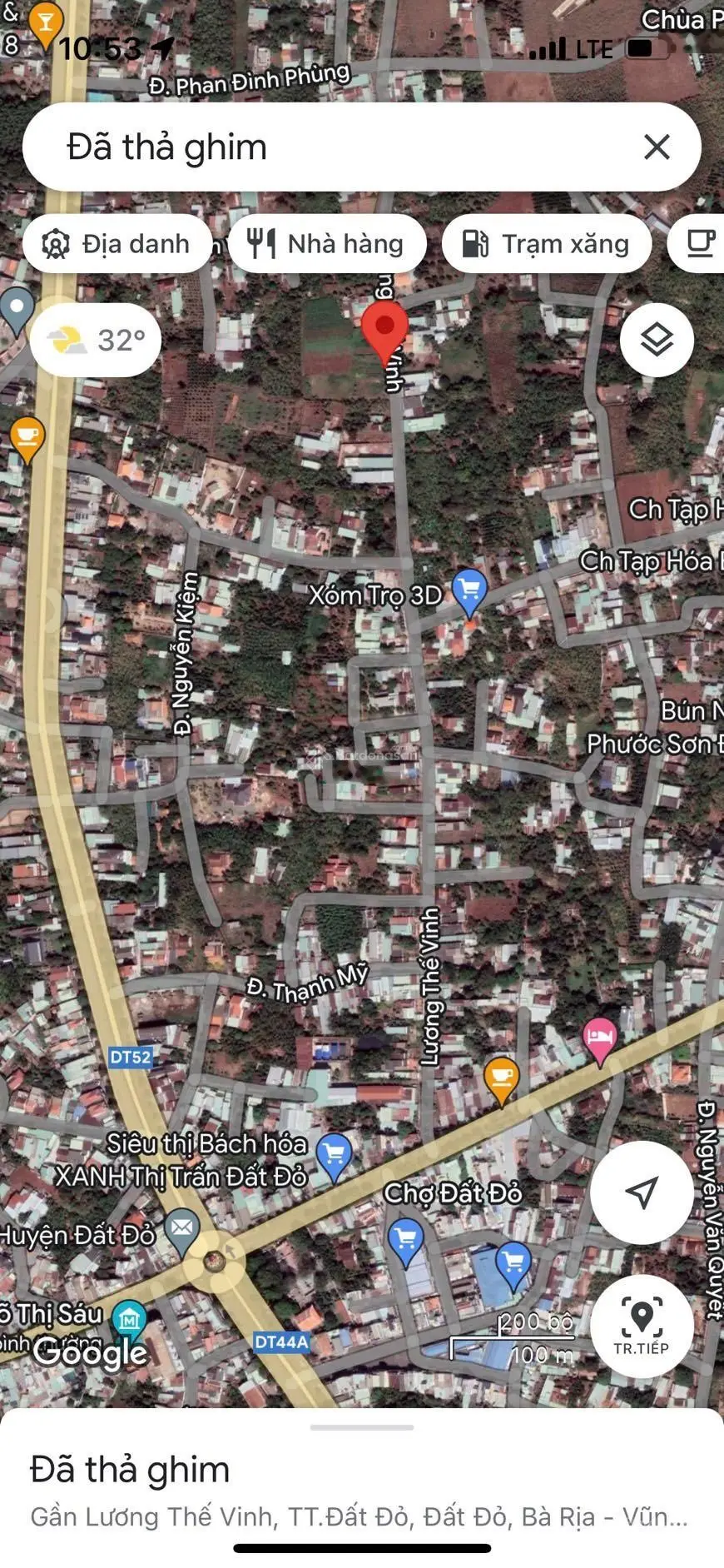Open the map layers button
This screenshot has height=1568, width=724.
(x=657, y=340)
